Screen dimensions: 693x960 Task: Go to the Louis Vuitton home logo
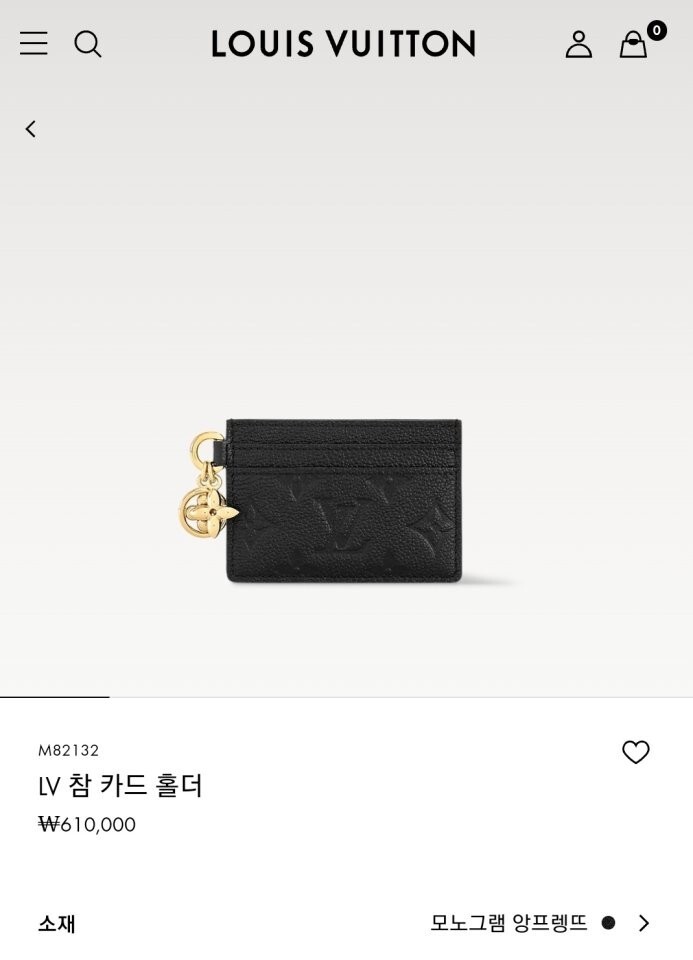(343, 43)
